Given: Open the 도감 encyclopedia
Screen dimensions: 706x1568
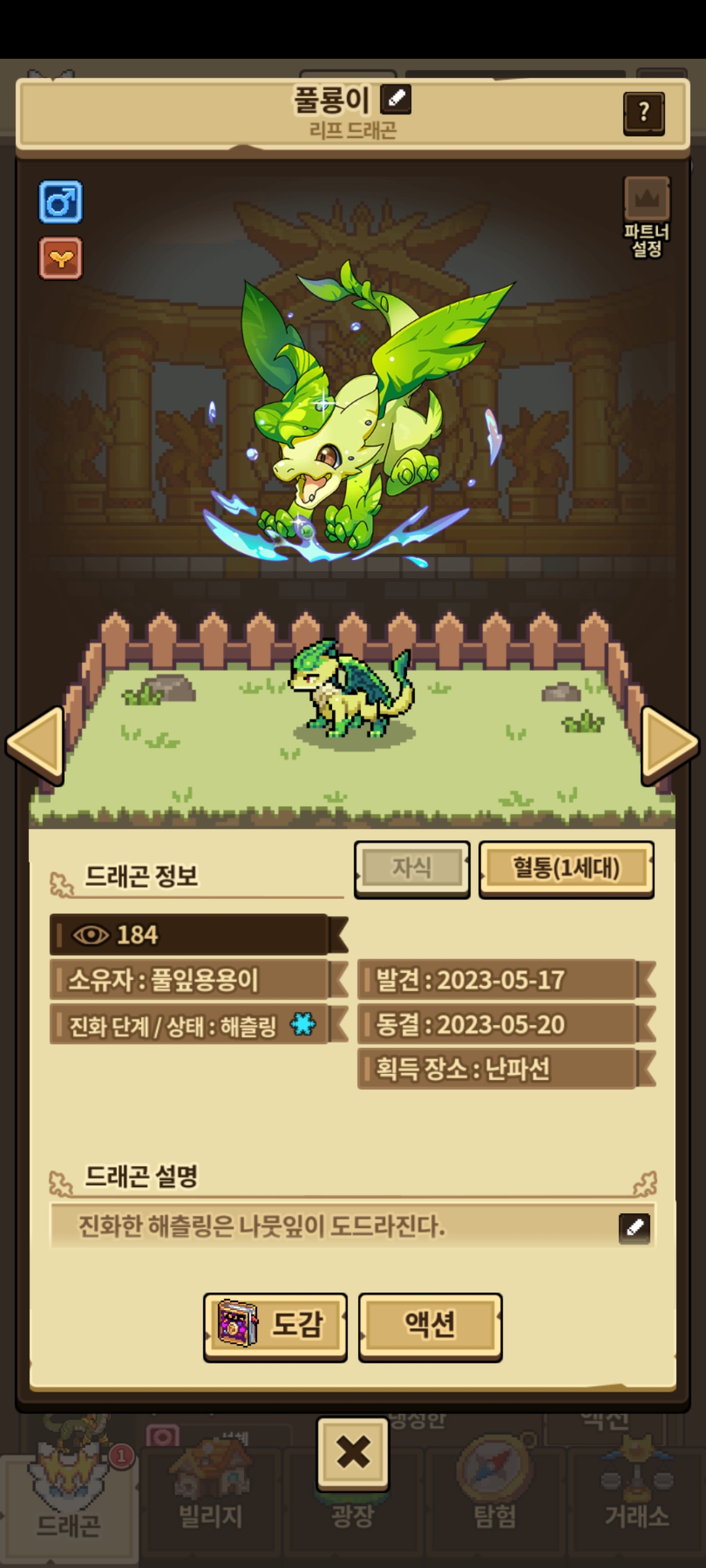Looking at the screenshot, I should [275, 1326].
